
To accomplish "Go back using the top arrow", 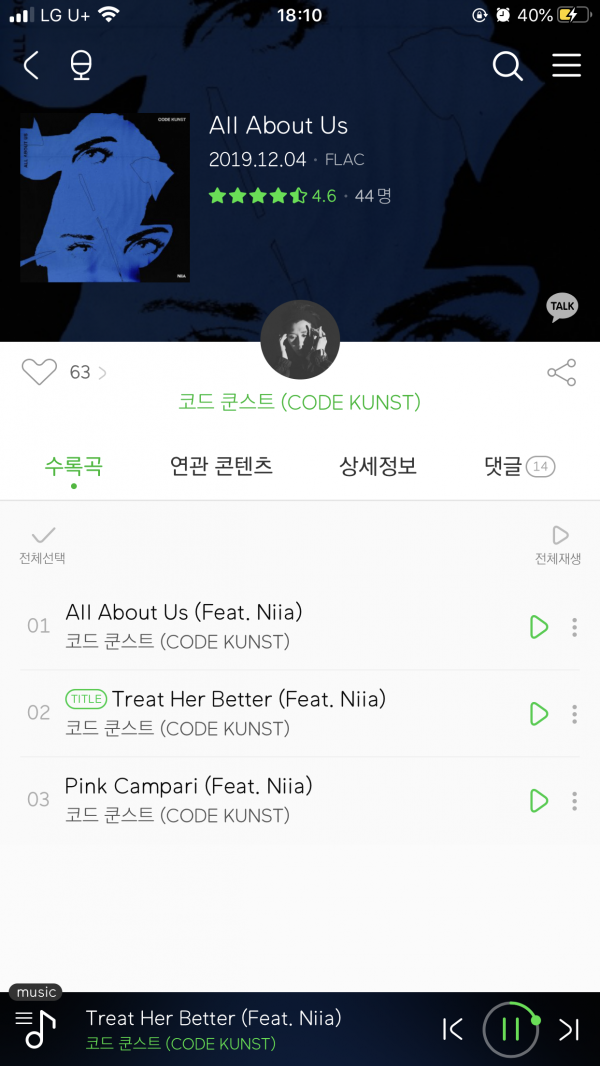I will click(x=31, y=66).
